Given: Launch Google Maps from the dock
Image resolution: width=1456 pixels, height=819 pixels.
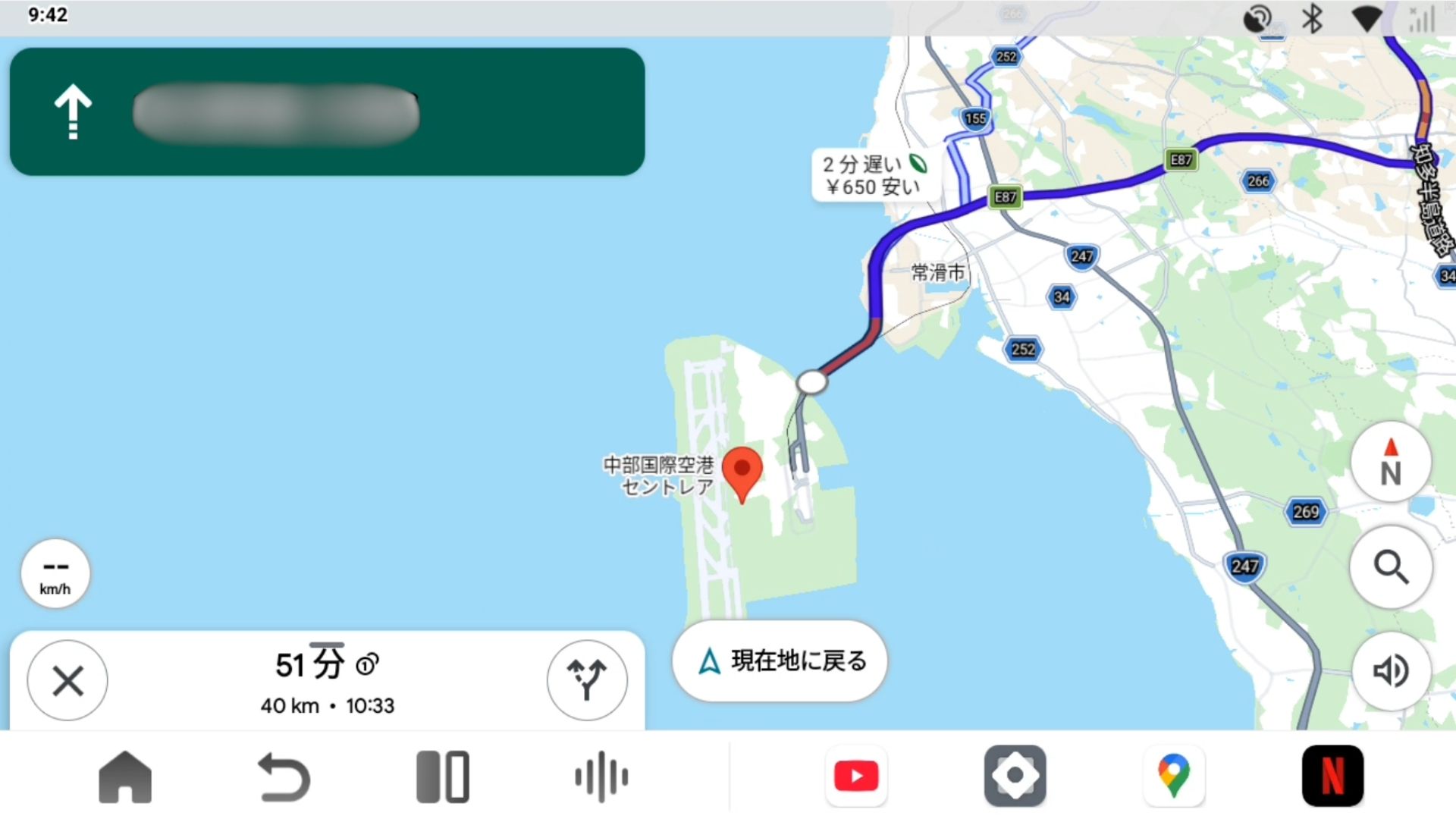Looking at the screenshot, I should point(1173,777).
